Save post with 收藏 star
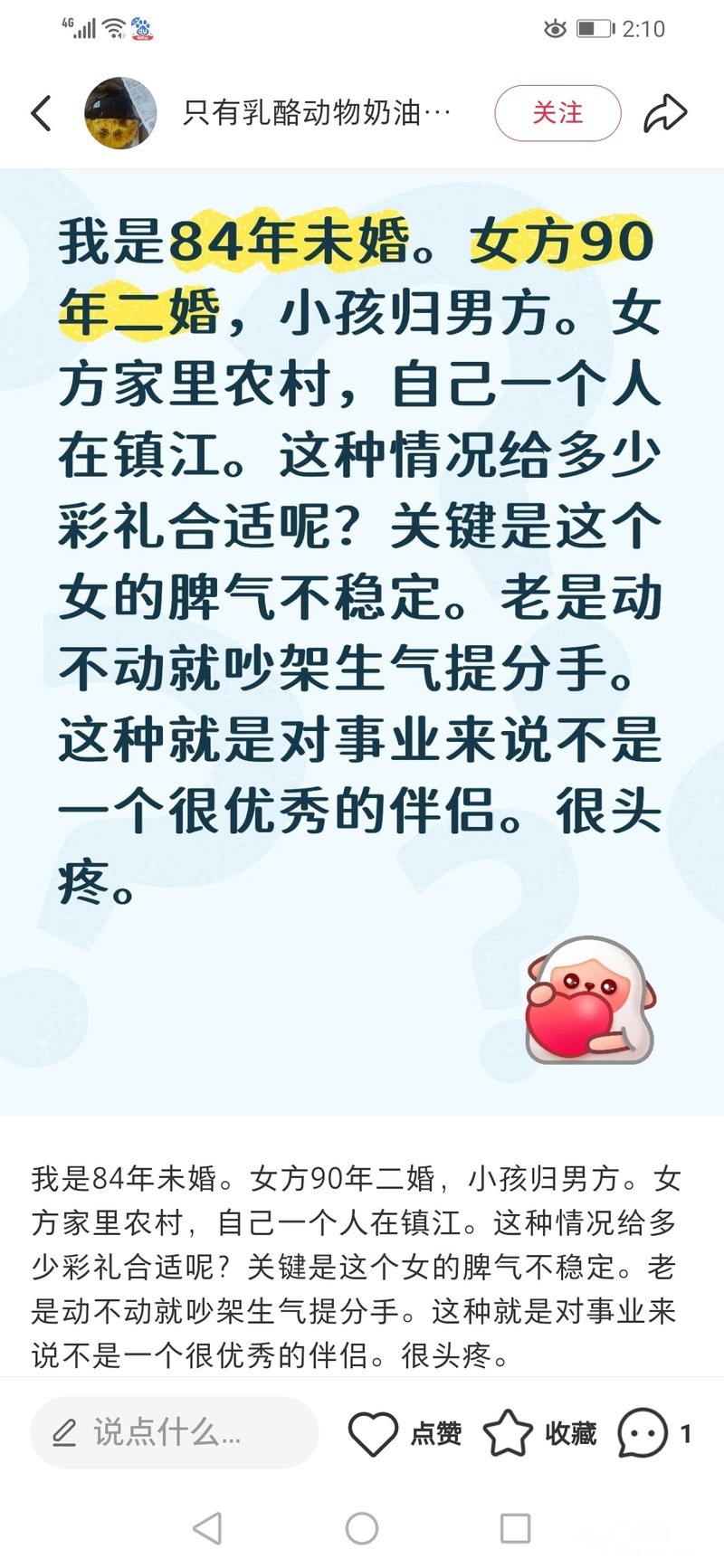 (539, 1433)
